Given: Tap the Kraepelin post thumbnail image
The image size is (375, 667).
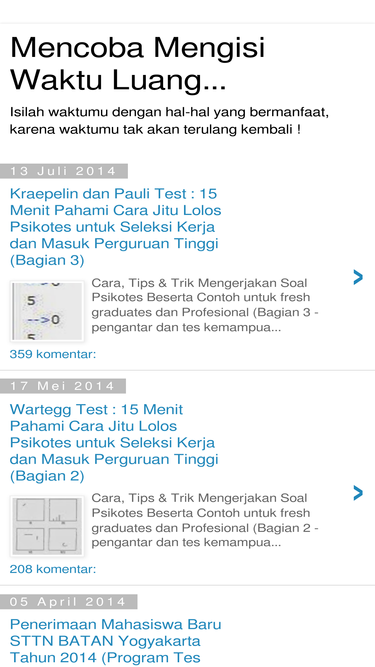Looking at the screenshot, I should [x=47, y=311].
